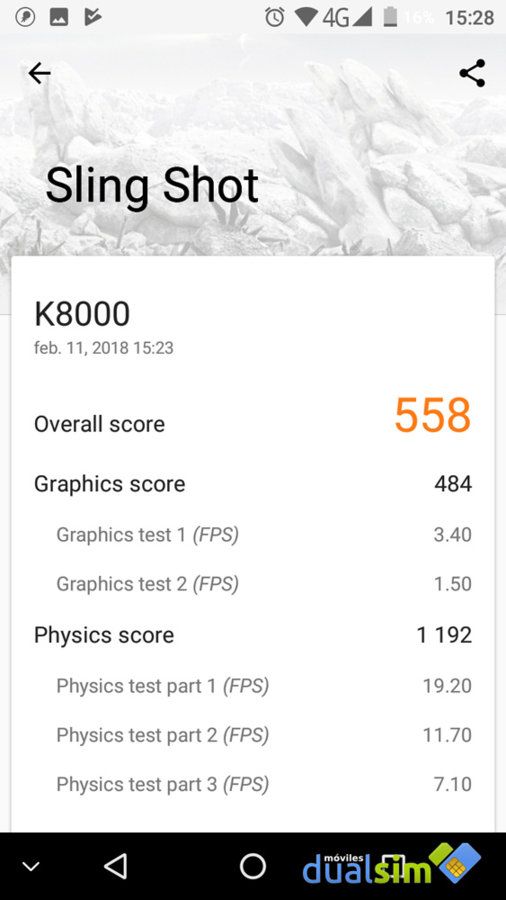Viewport: 506px width, 900px height.
Task: Tap the system back triangle button
Action: click(115, 866)
